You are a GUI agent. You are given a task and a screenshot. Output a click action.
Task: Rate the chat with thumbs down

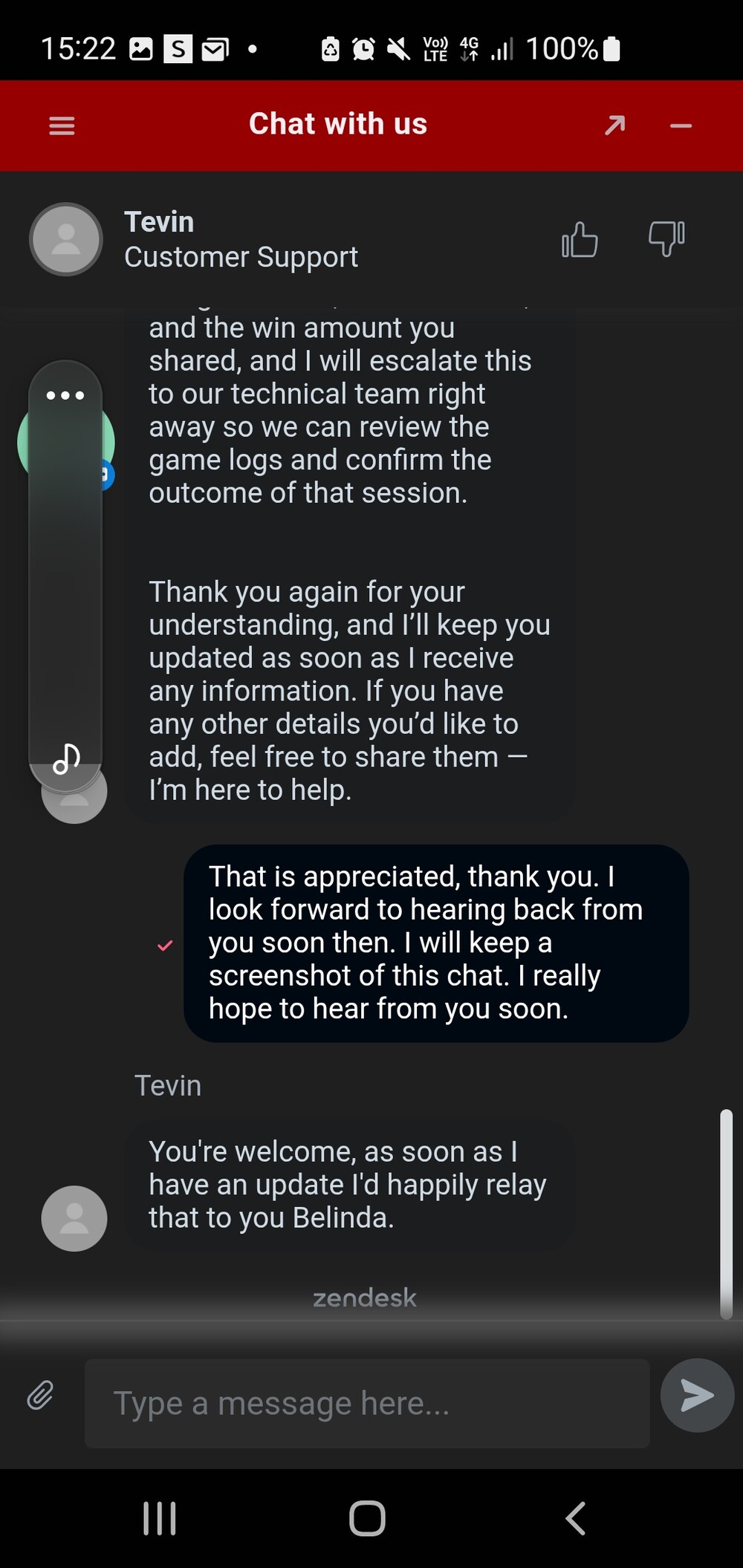(666, 239)
